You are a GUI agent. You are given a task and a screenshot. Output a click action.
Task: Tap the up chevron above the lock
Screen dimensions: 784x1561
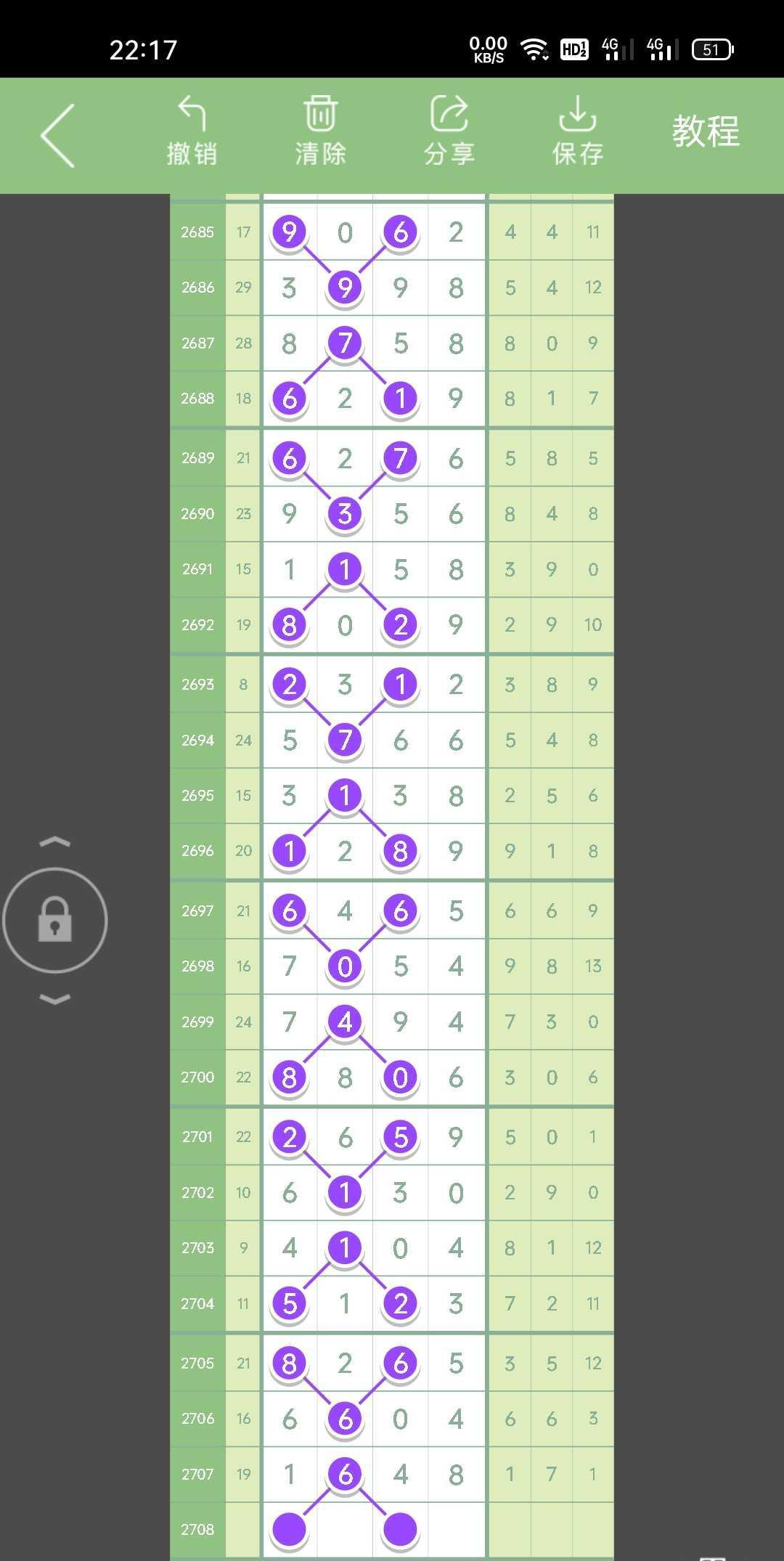[55, 842]
